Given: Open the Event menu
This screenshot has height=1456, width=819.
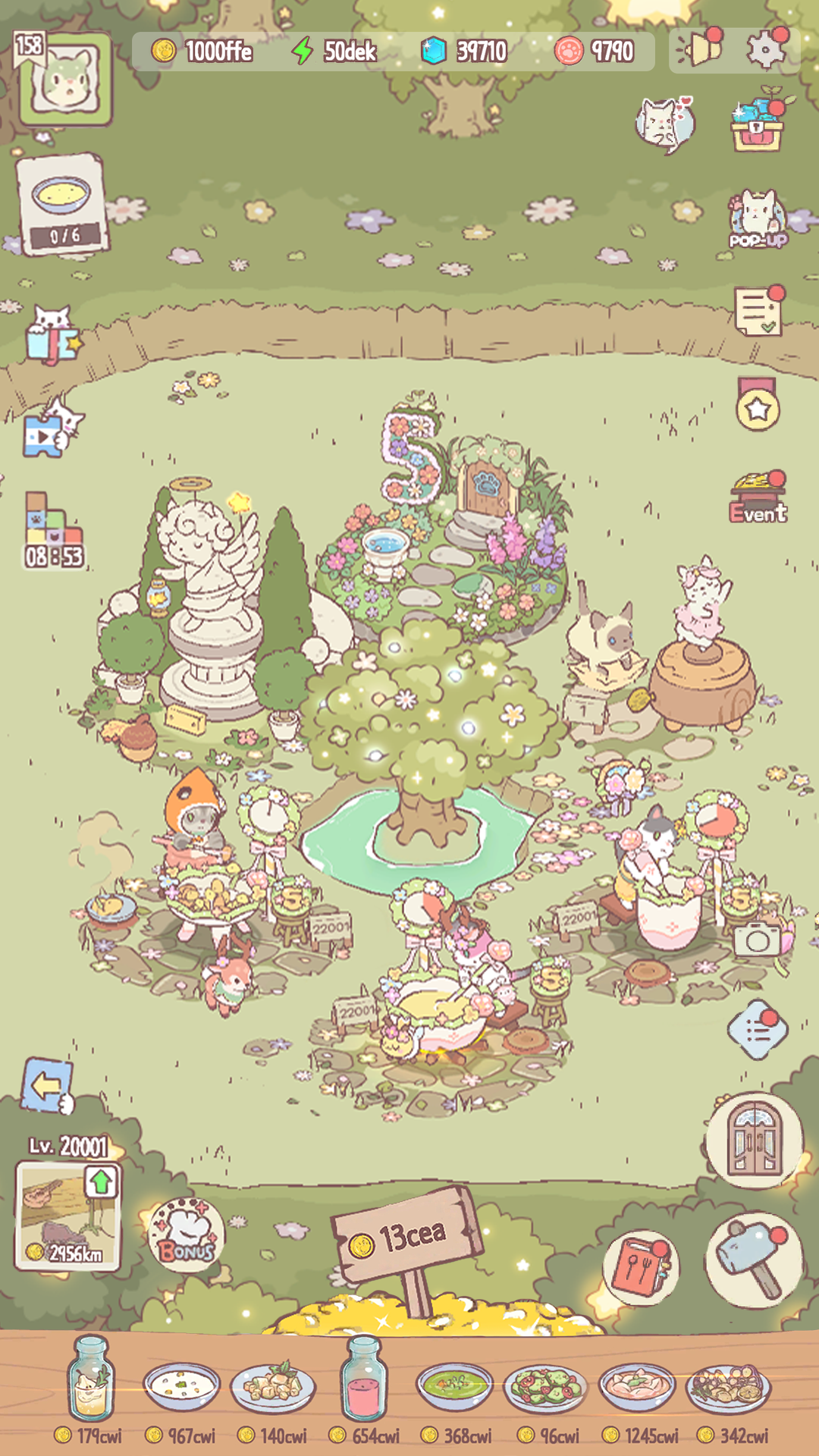Looking at the screenshot, I should (x=759, y=497).
